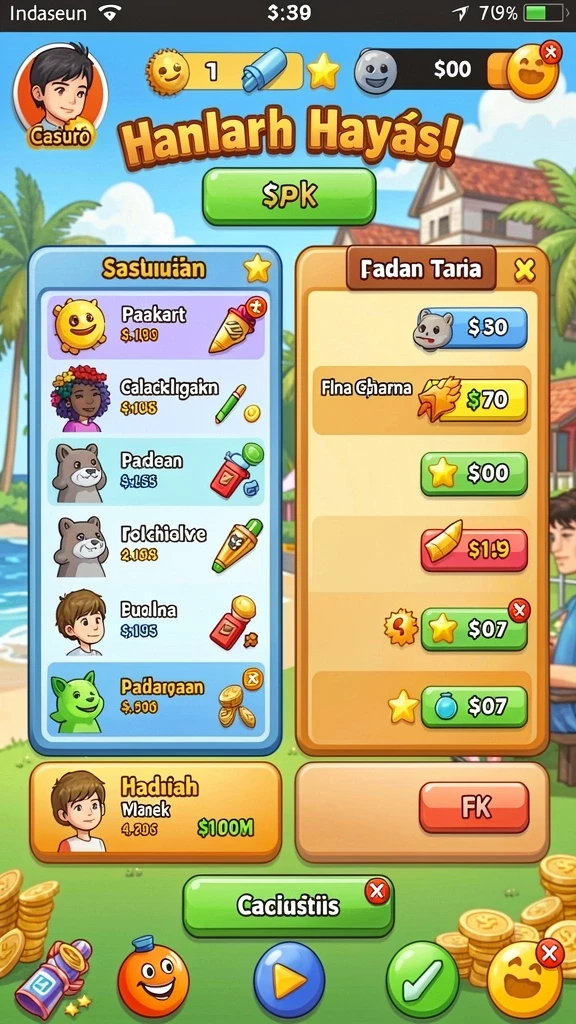
Task: Open the Padargaan row
Action: click(x=156, y=697)
